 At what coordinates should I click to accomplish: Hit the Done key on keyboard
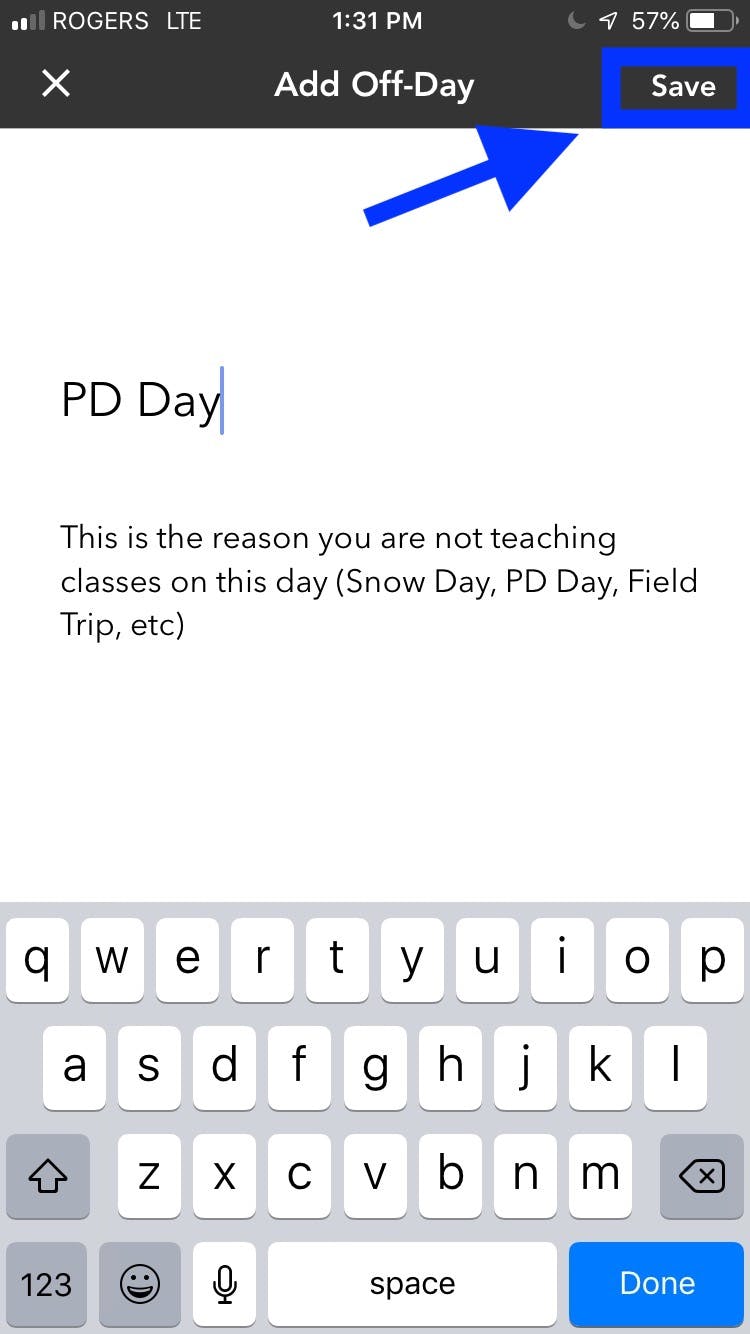[657, 1283]
